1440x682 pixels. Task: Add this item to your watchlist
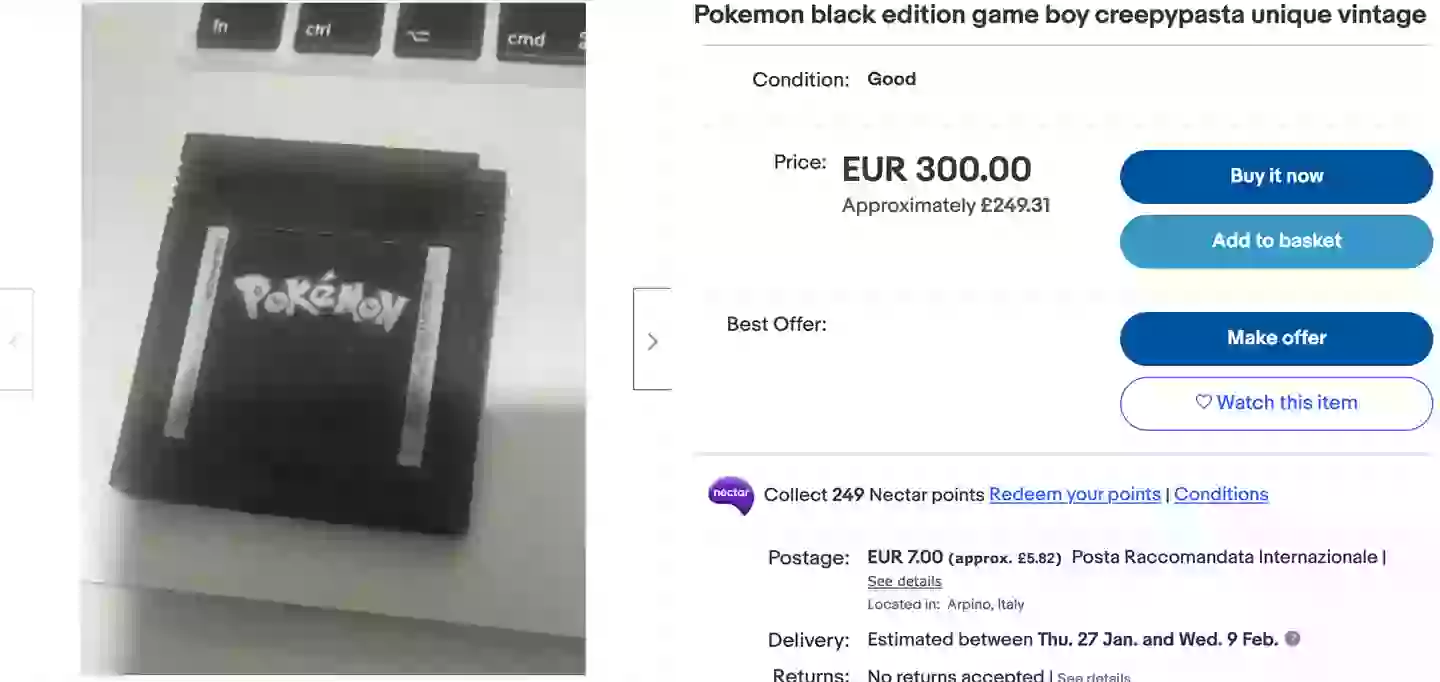[1276, 403]
